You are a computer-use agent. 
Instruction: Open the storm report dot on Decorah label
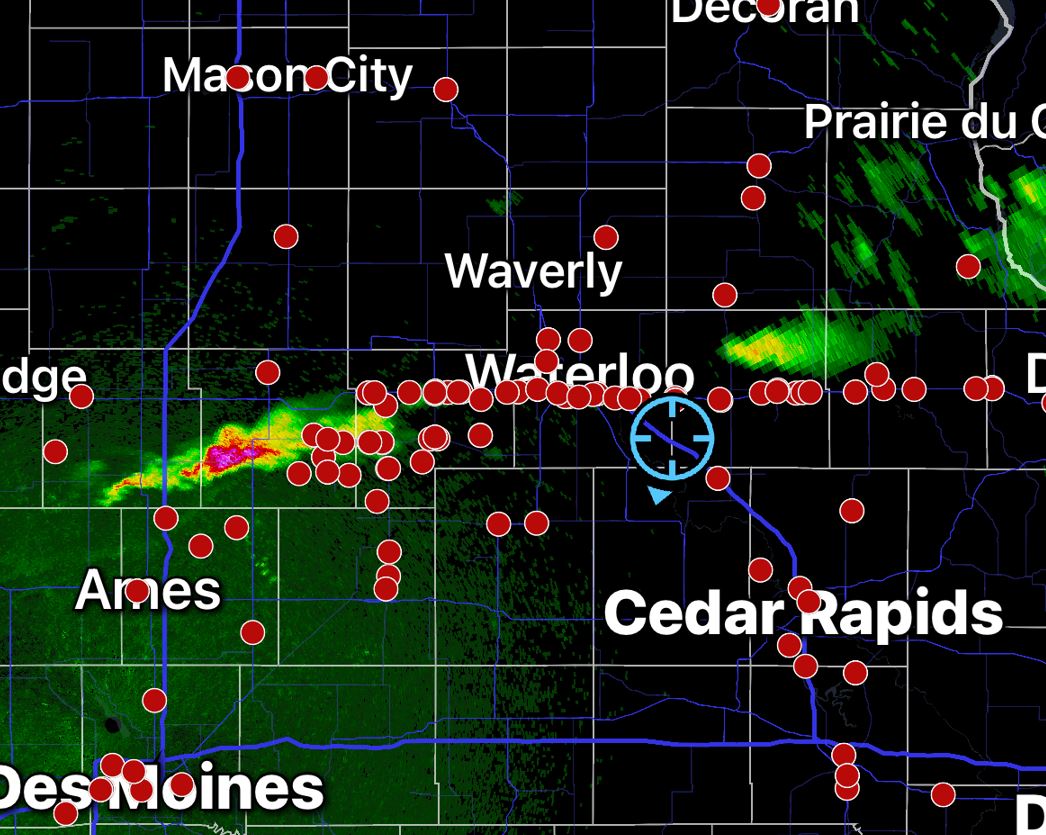[x=769, y=7]
